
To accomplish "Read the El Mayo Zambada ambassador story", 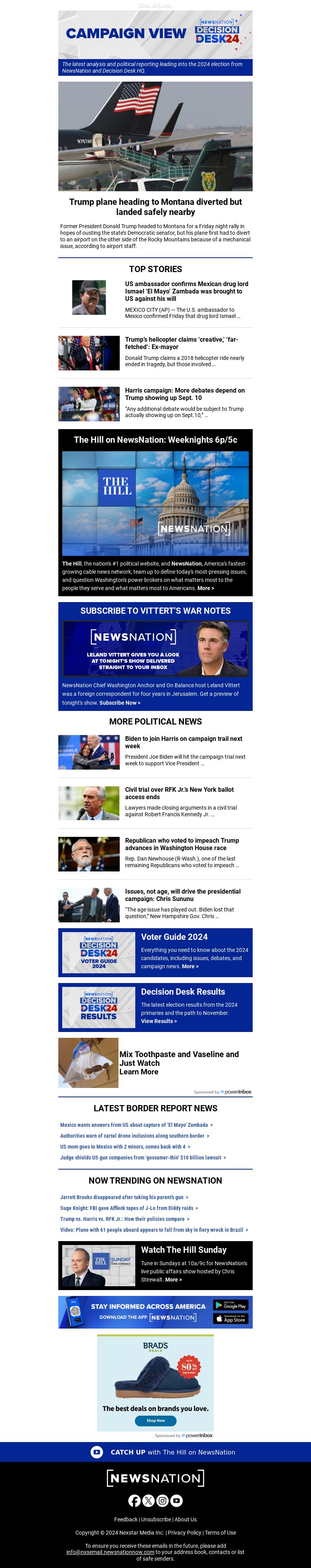I will point(186,291).
